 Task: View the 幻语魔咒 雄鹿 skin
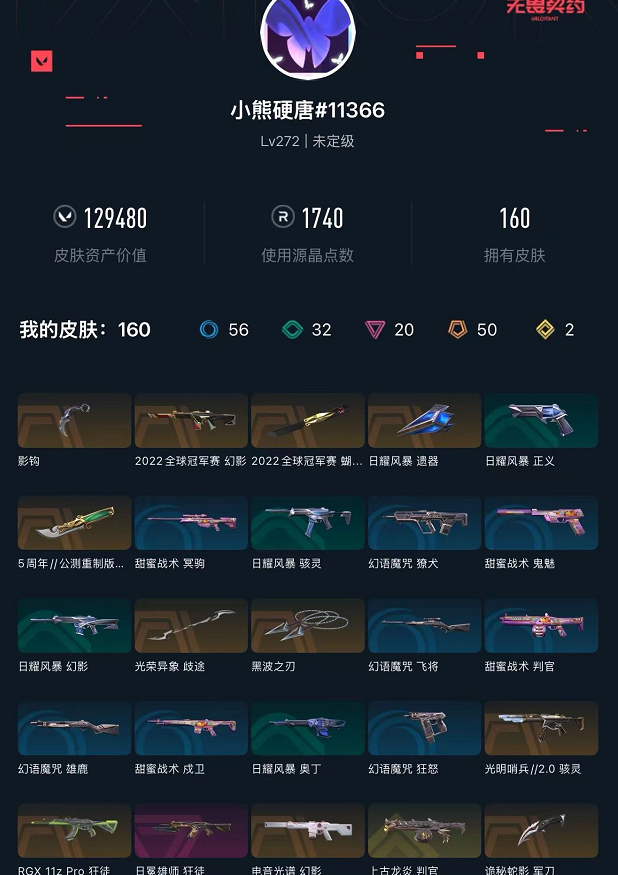(x=75, y=729)
